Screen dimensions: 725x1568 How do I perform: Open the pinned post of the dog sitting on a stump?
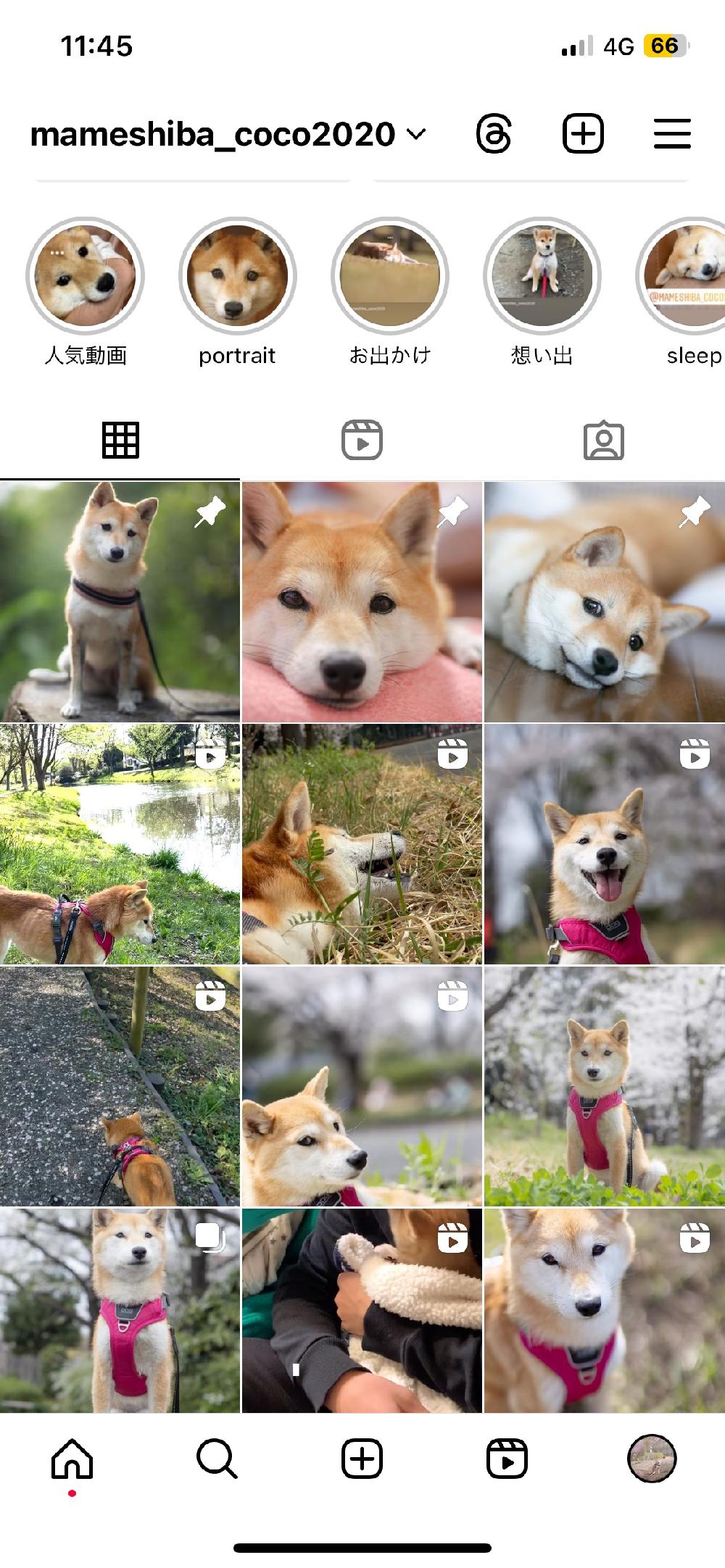(120, 601)
